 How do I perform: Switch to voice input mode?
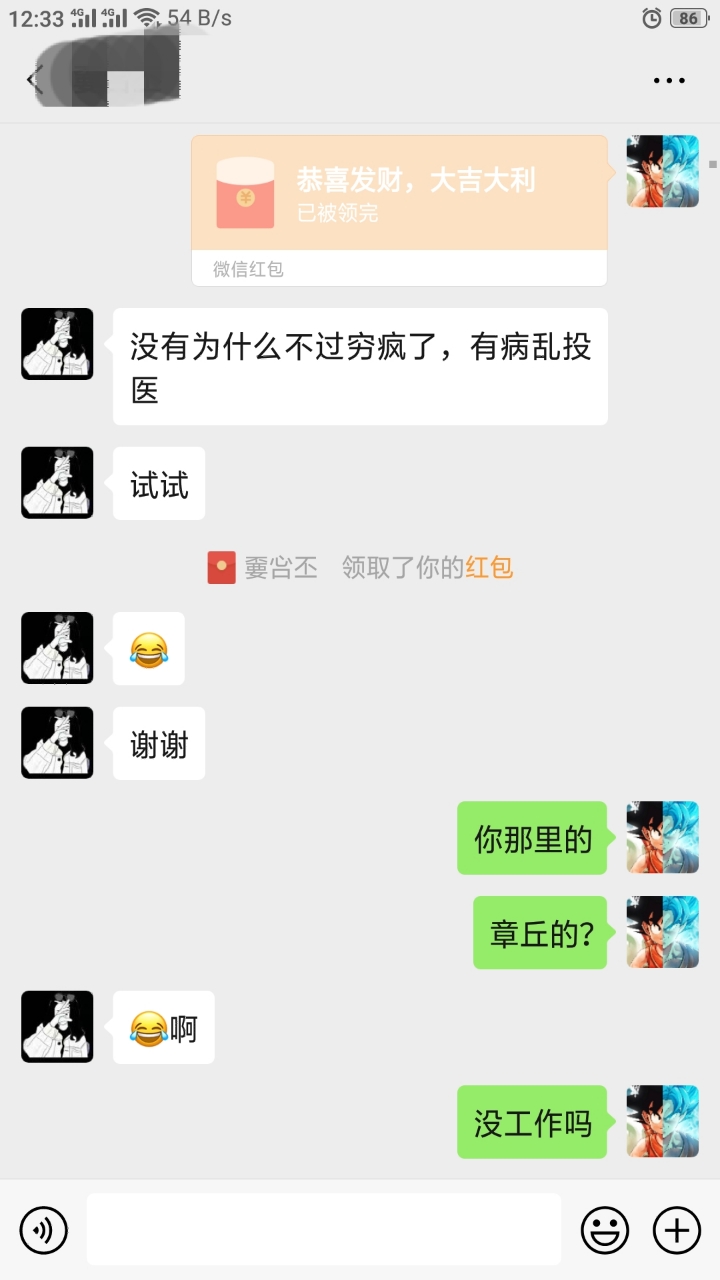tap(44, 1229)
